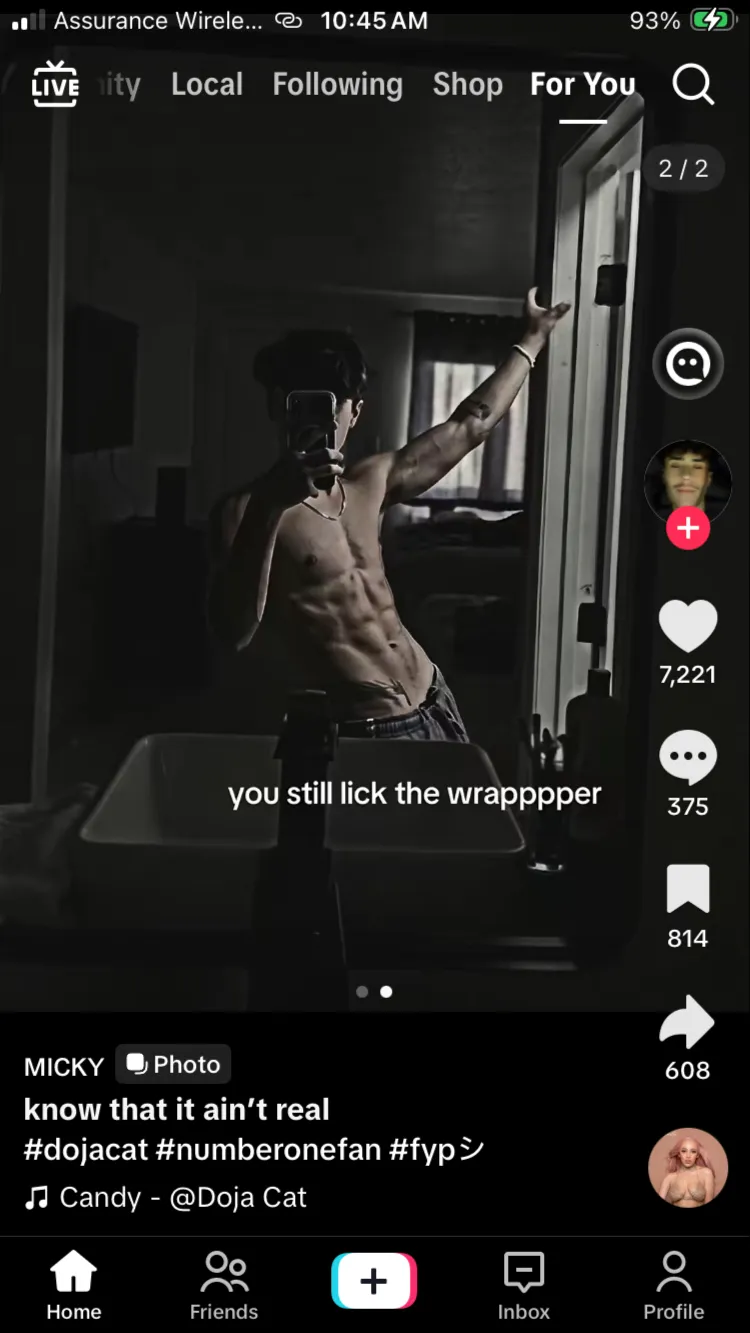Screen dimensions: 750x1333
Task: Open the comments bubble
Action: [x=688, y=758]
